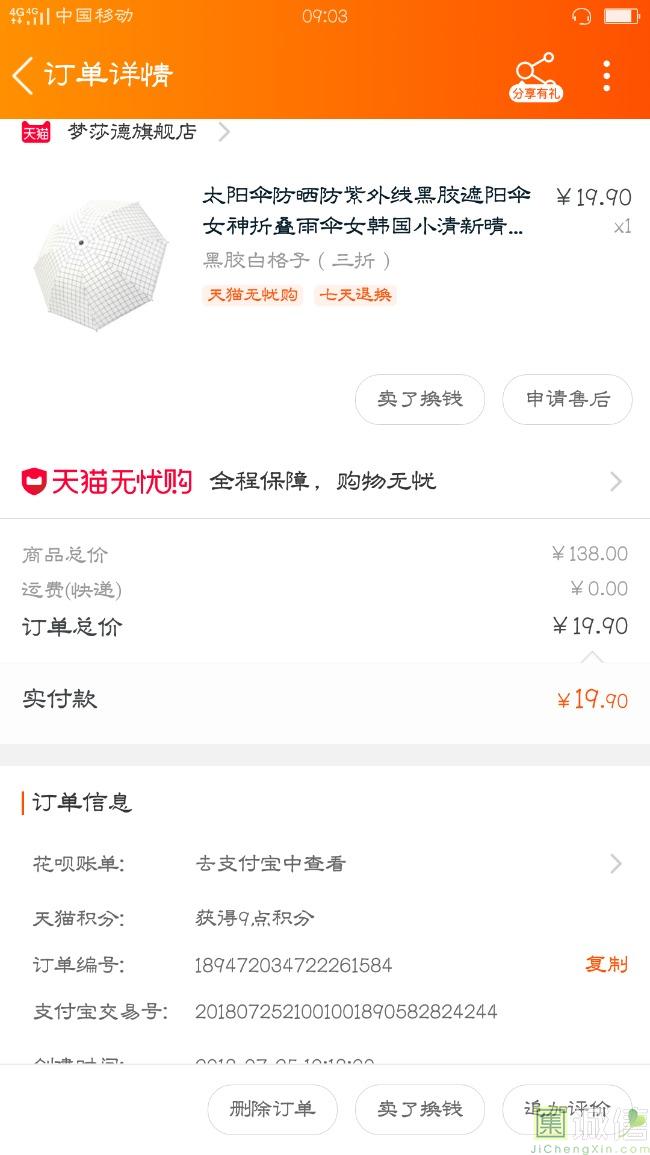Go back from the order details page
This screenshot has height=1155, width=650.
24,75
